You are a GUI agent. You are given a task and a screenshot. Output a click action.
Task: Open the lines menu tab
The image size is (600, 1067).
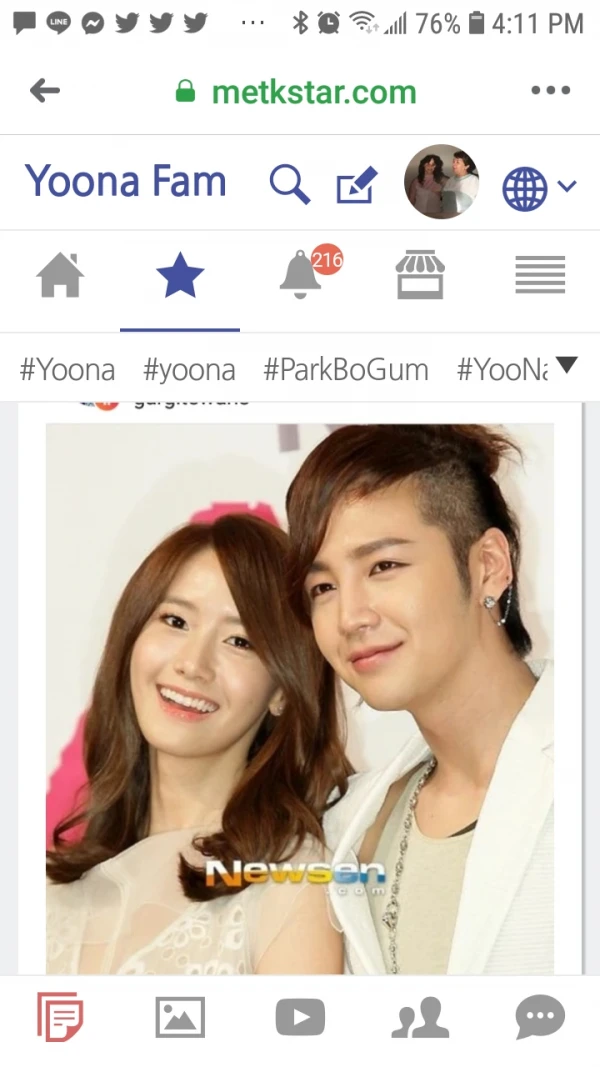540,275
